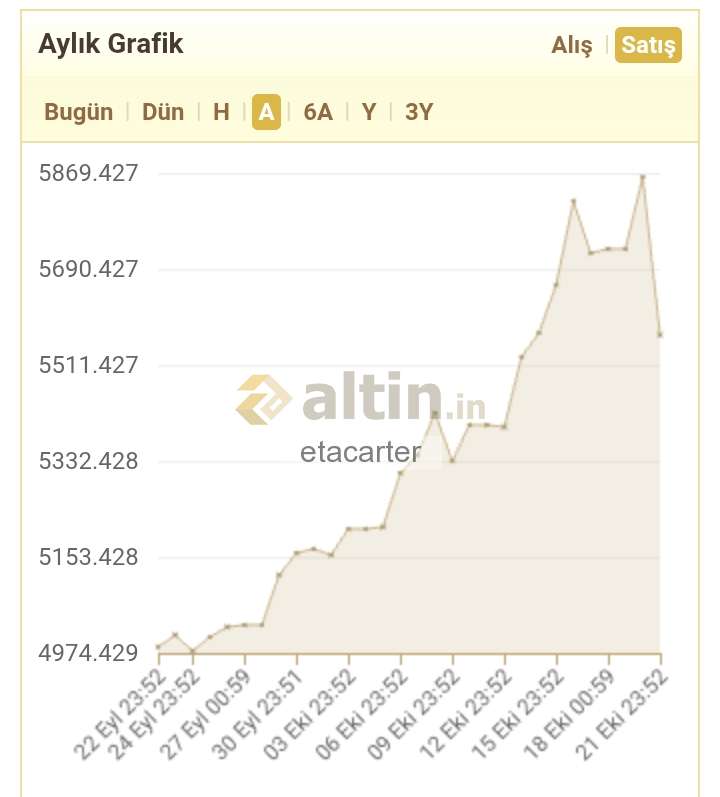Switch to the 6A range
The image size is (720, 797).
318,111
